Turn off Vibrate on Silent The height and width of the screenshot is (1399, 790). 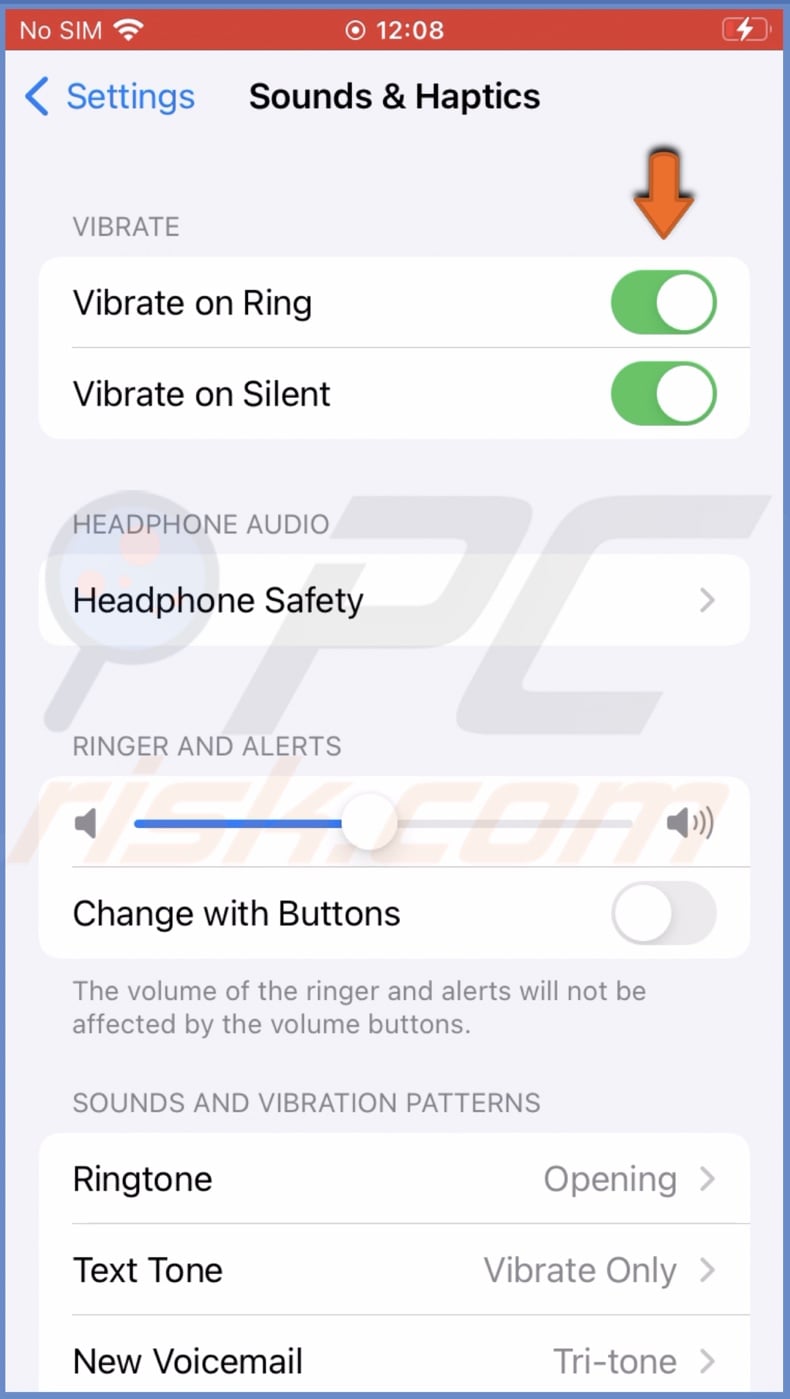(x=664, y=393)
